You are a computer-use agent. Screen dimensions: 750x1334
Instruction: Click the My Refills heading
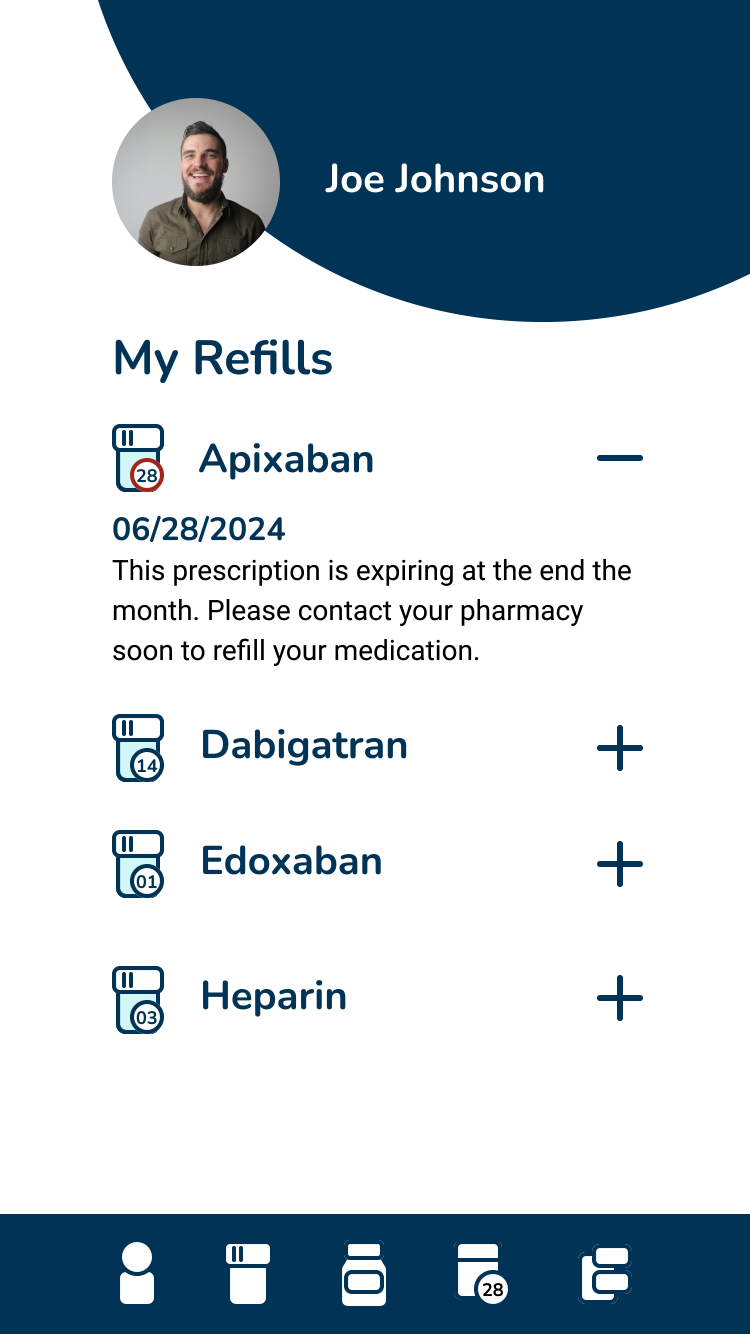pyautogui.click(x=222, y=358)
